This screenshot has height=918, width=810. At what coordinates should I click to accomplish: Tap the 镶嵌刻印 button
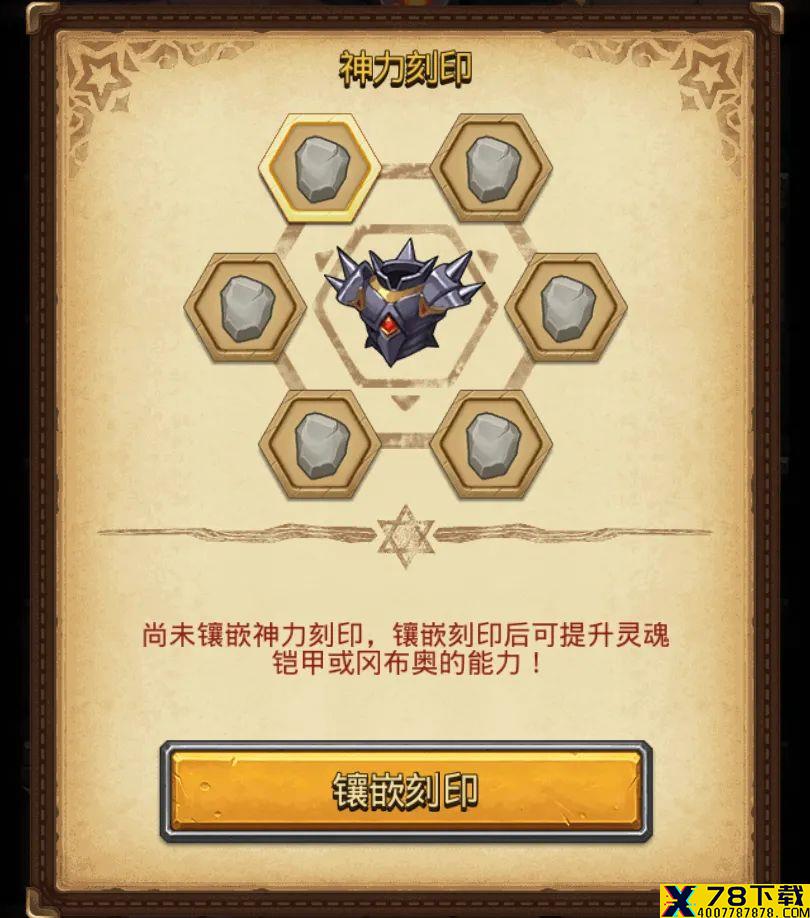coord(405,790)
